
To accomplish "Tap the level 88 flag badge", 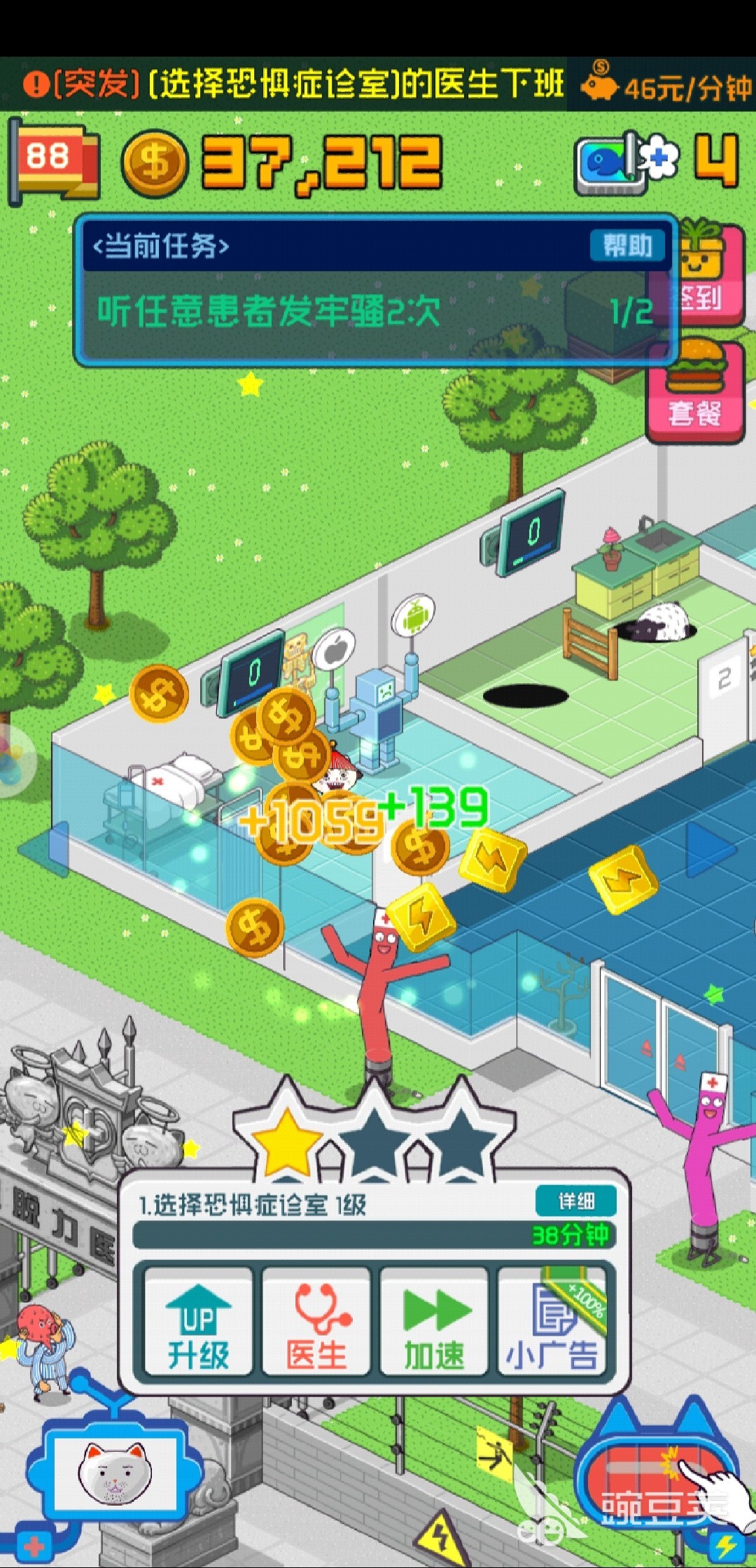I will [x=53, y=161].
